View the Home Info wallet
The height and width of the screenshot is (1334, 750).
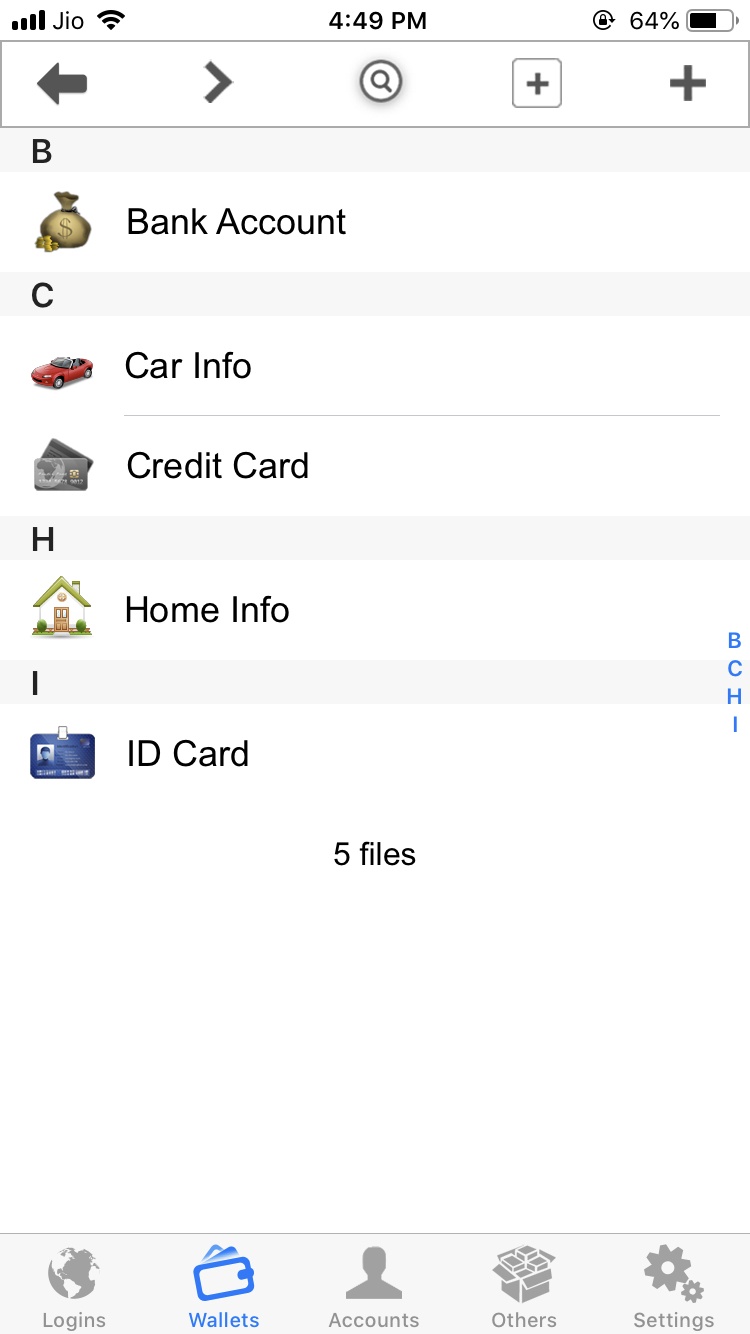click(x=207, y=610)
